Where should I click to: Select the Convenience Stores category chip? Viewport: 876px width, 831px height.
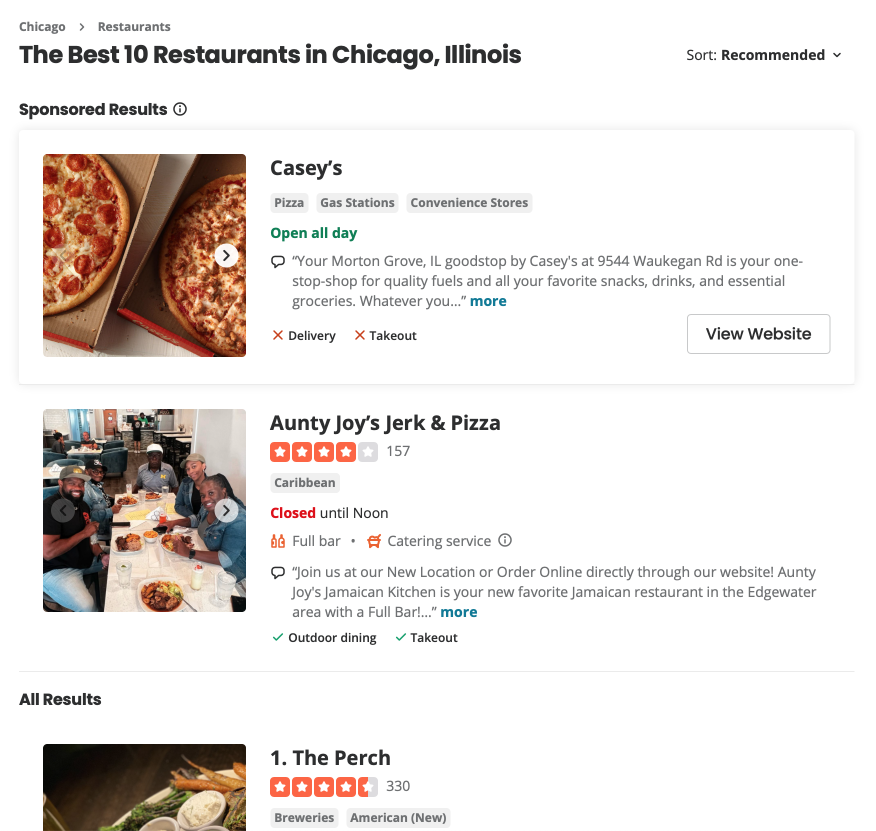pos(468,203)
